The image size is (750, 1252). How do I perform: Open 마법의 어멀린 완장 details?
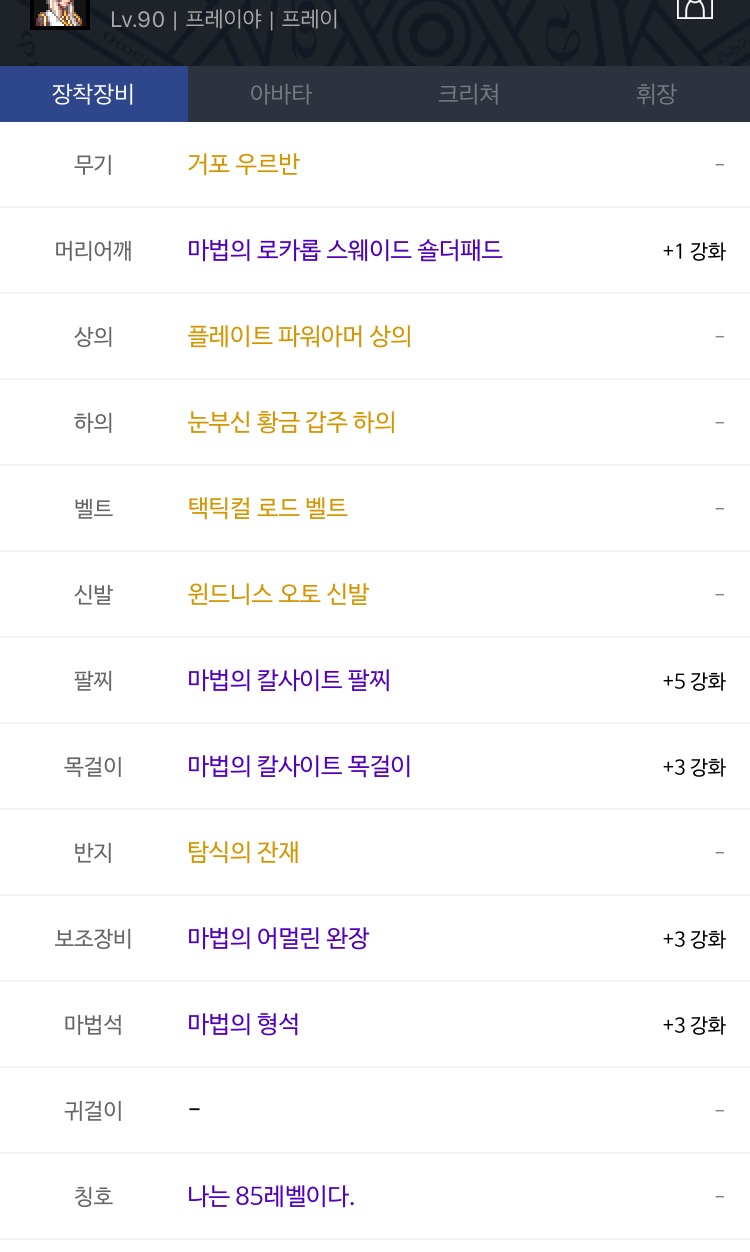[x=278, y=938]
